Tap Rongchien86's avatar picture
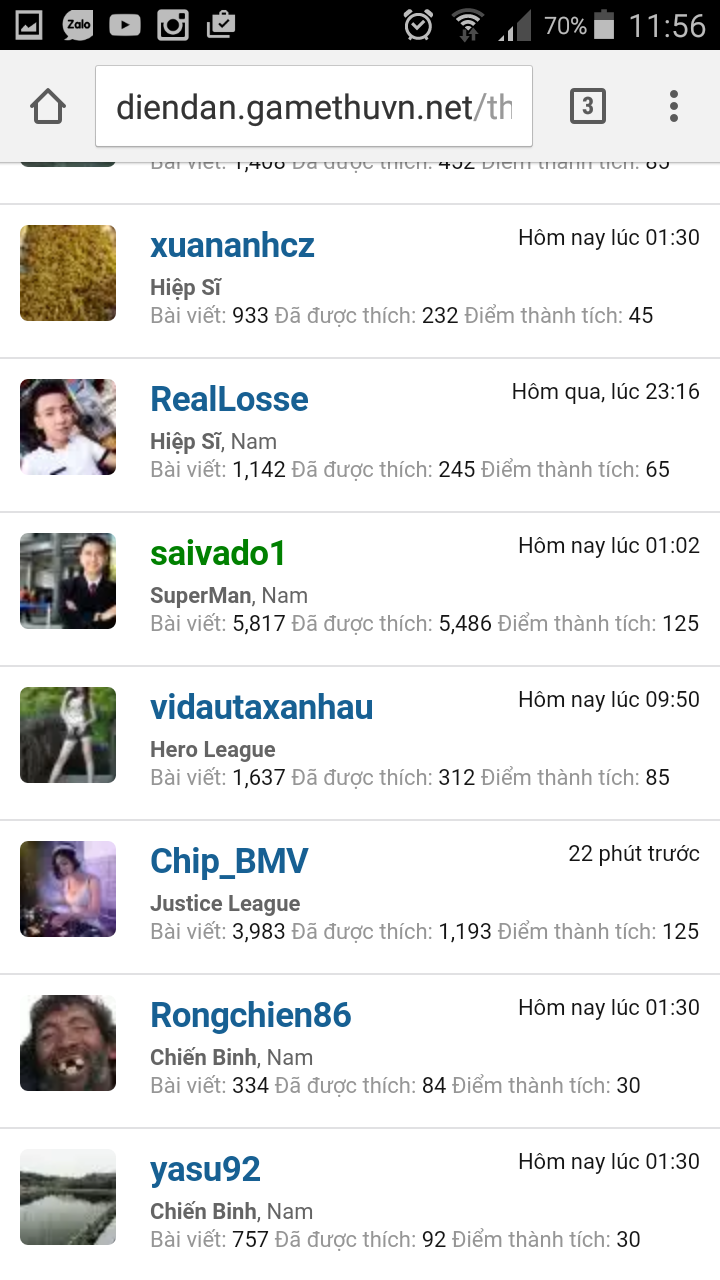This screenshot has width=720, height=1280. (68, 1043)
